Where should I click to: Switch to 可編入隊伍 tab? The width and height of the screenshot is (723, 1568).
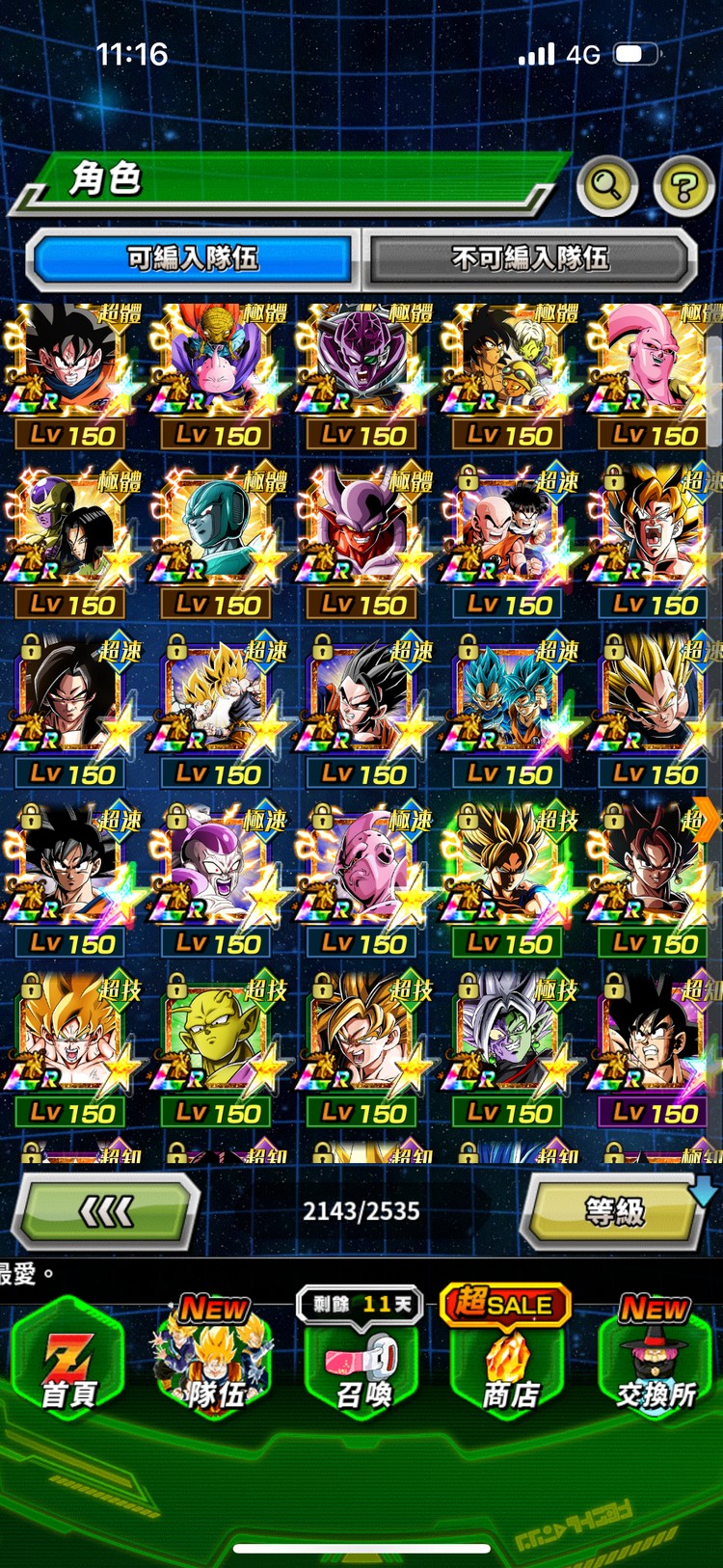coord(193,258)
